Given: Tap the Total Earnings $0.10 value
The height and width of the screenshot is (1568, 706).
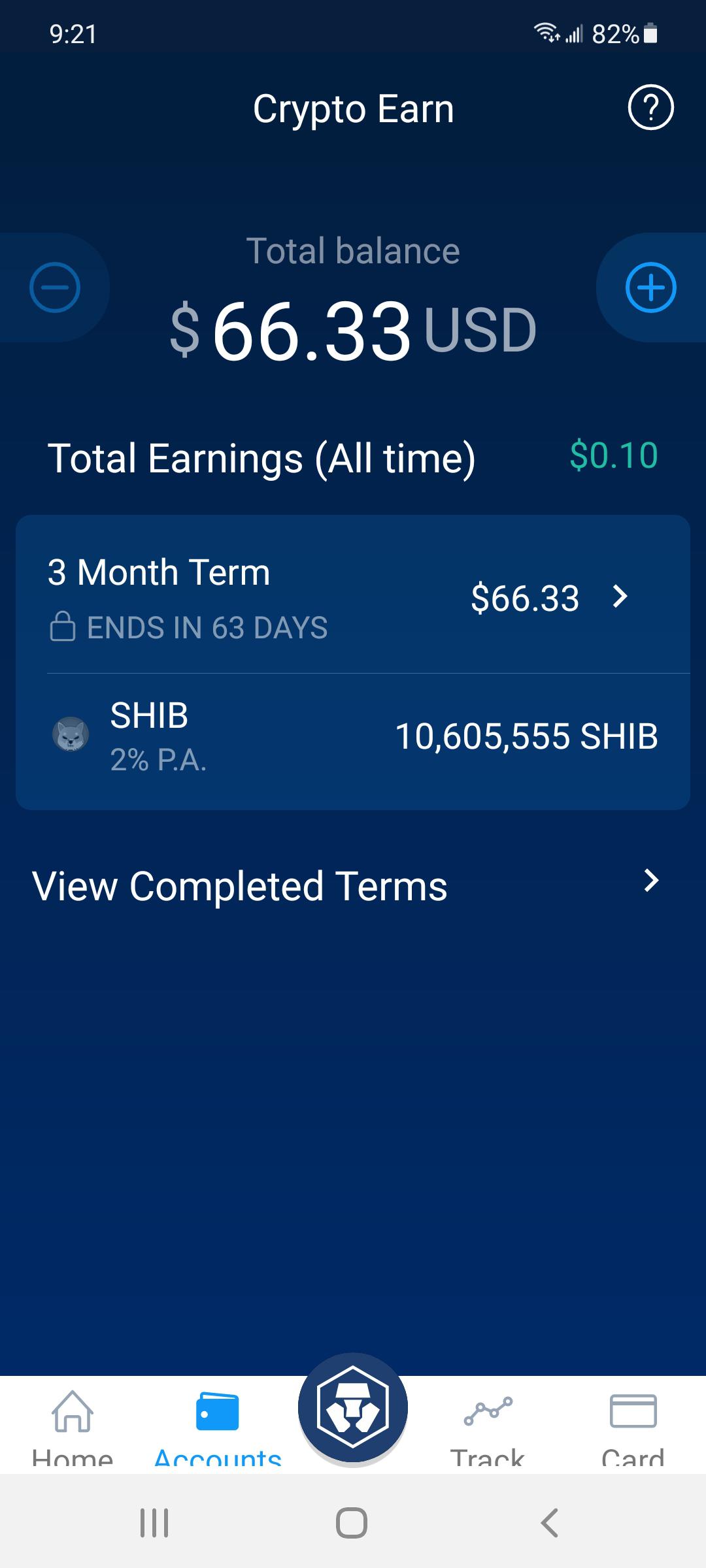Looking at the screenshot, I should (613, 455).
